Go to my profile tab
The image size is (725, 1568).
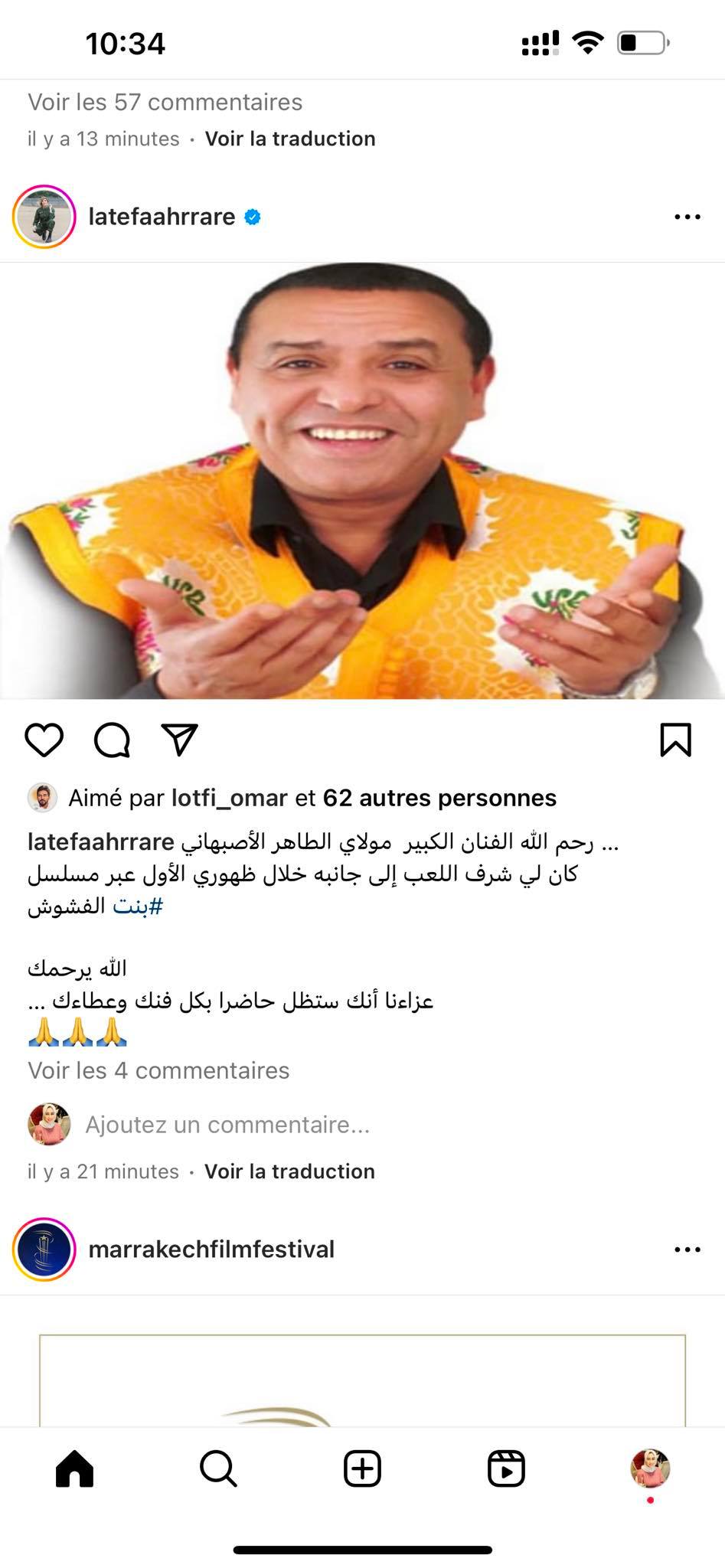point(649,1468)
